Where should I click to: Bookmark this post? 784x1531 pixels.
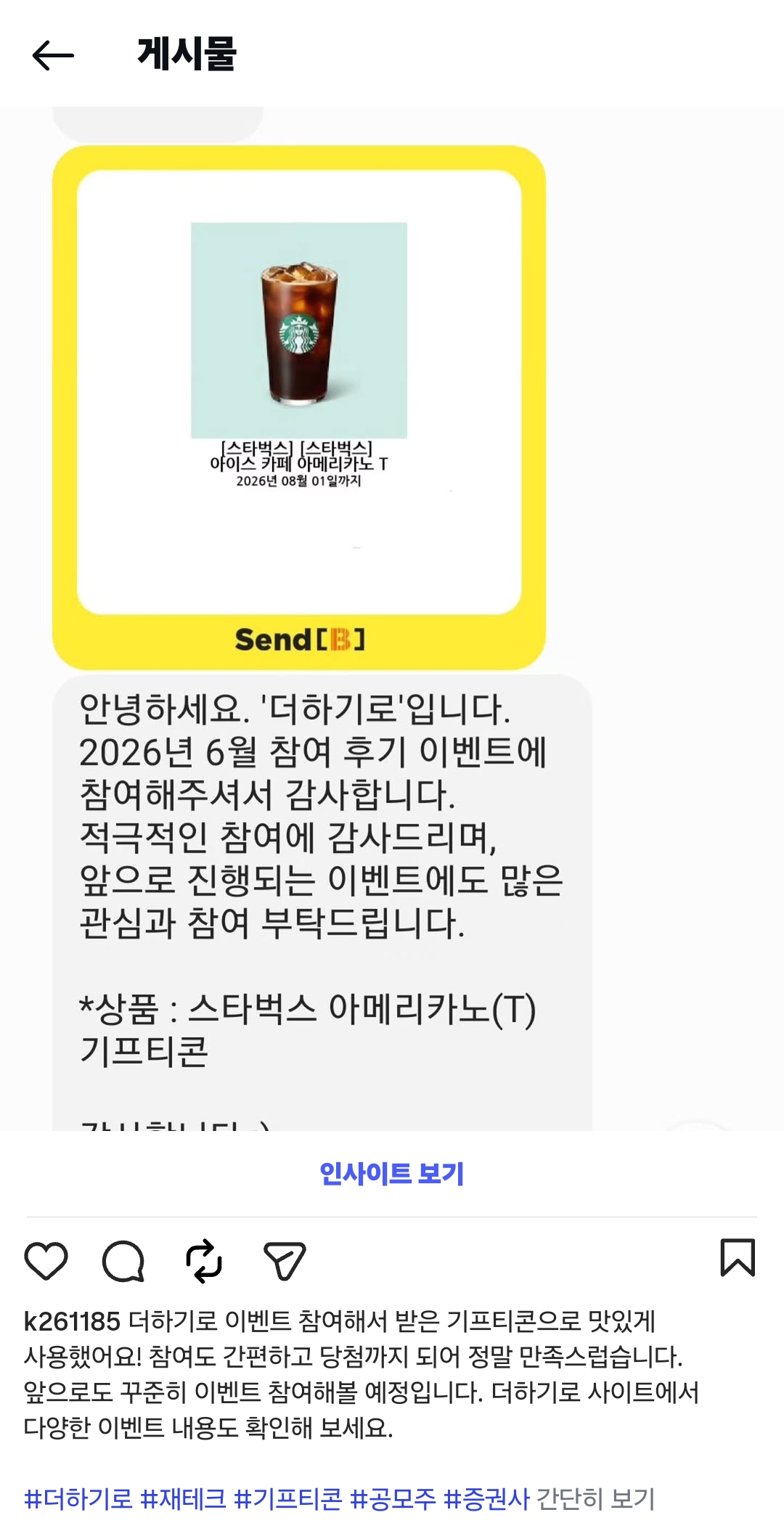[x=738, y=1257]
